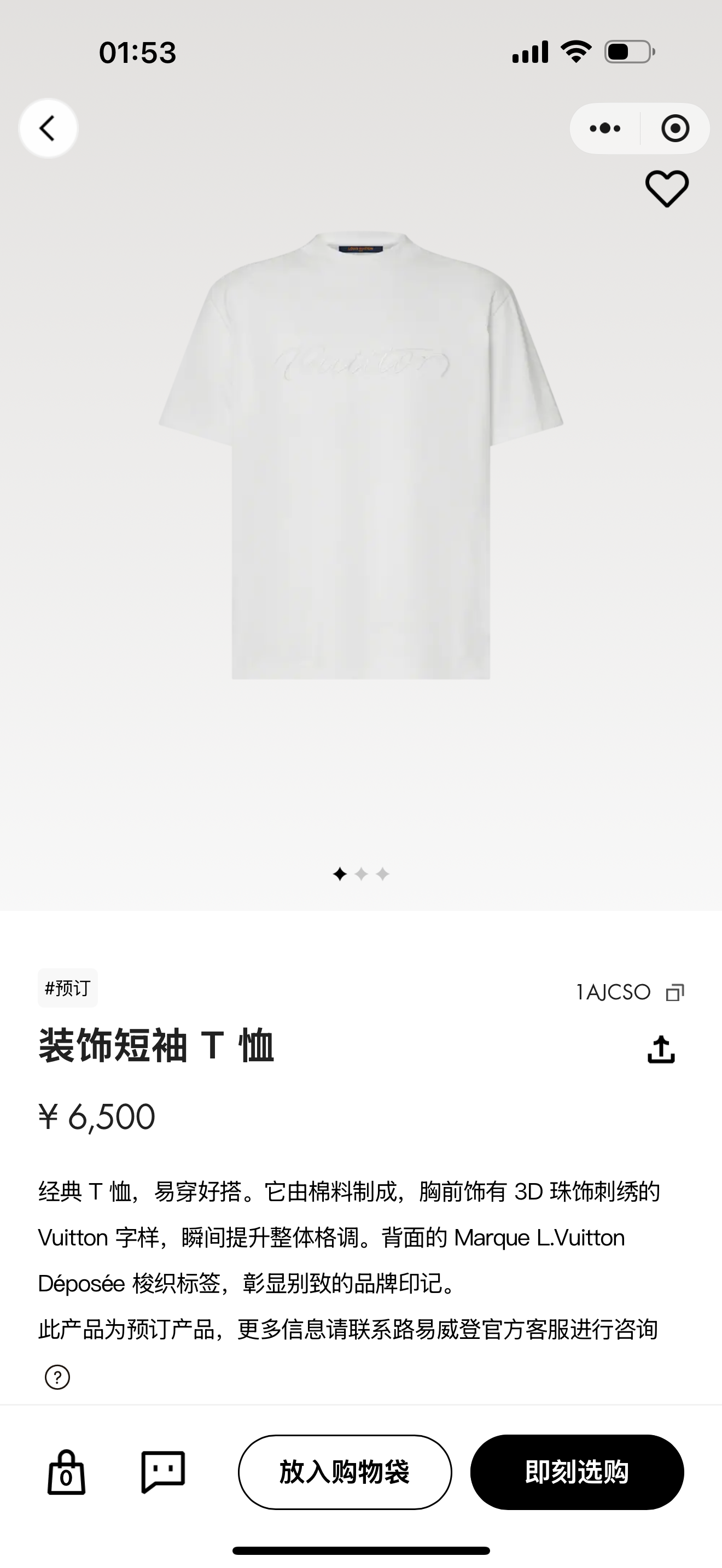Copy product code 1AJCSO

674,993
